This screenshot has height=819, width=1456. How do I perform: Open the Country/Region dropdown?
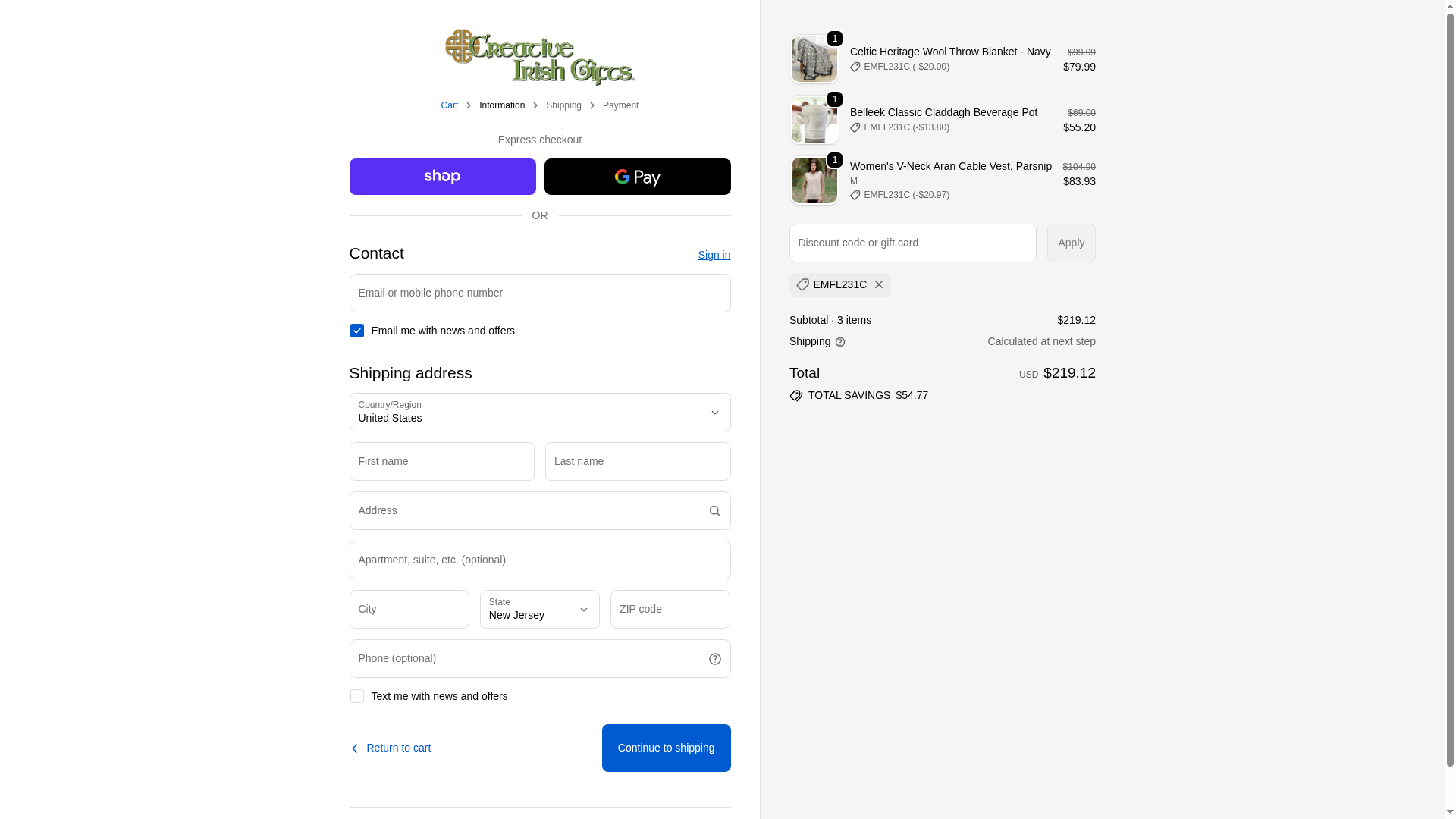(x=539, y=413)
